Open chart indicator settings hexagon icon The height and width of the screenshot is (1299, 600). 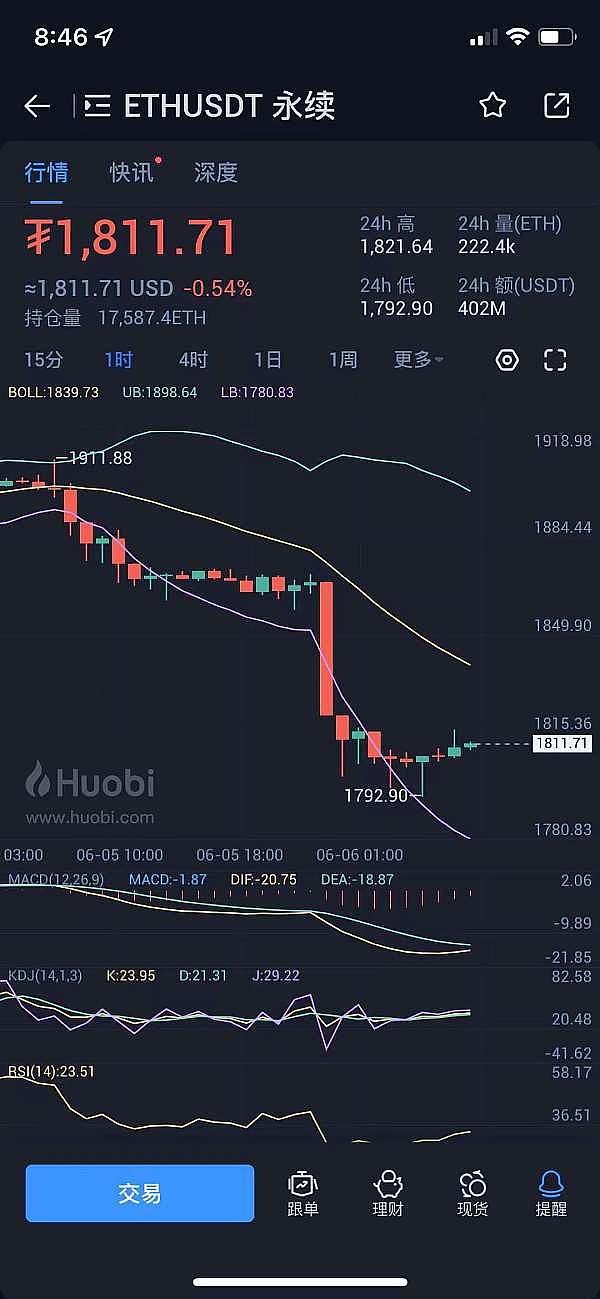coord(507,360)
